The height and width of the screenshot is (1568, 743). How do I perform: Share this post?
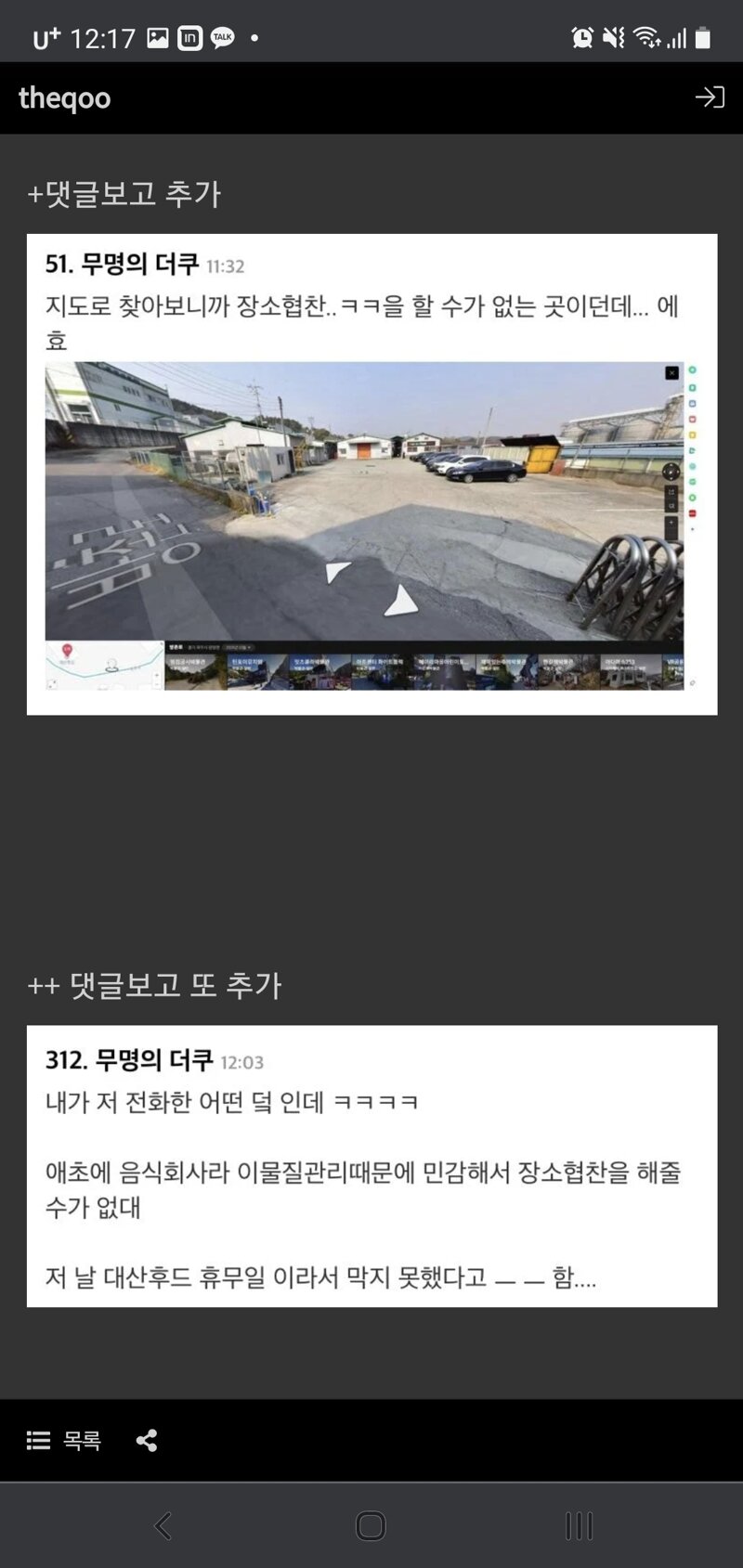click(147, 1440)
